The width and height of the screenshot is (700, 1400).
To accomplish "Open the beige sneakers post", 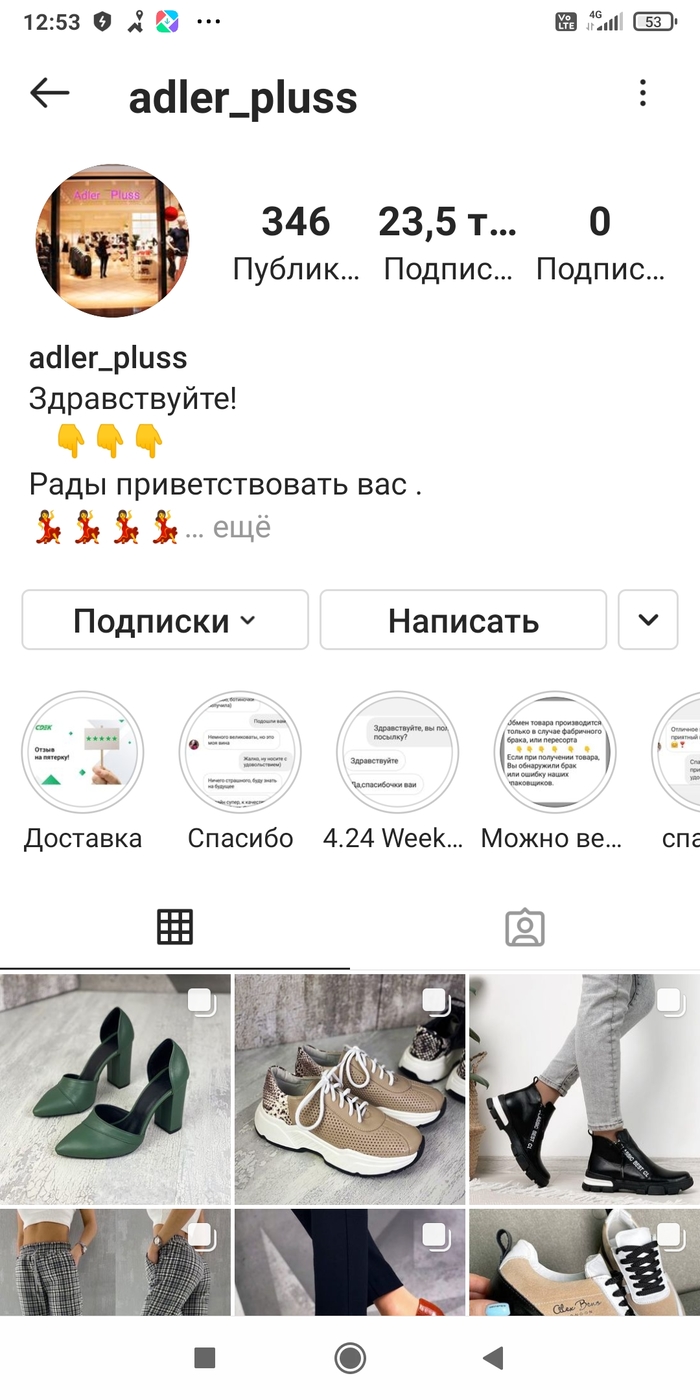I will [x=349, y=1089].
